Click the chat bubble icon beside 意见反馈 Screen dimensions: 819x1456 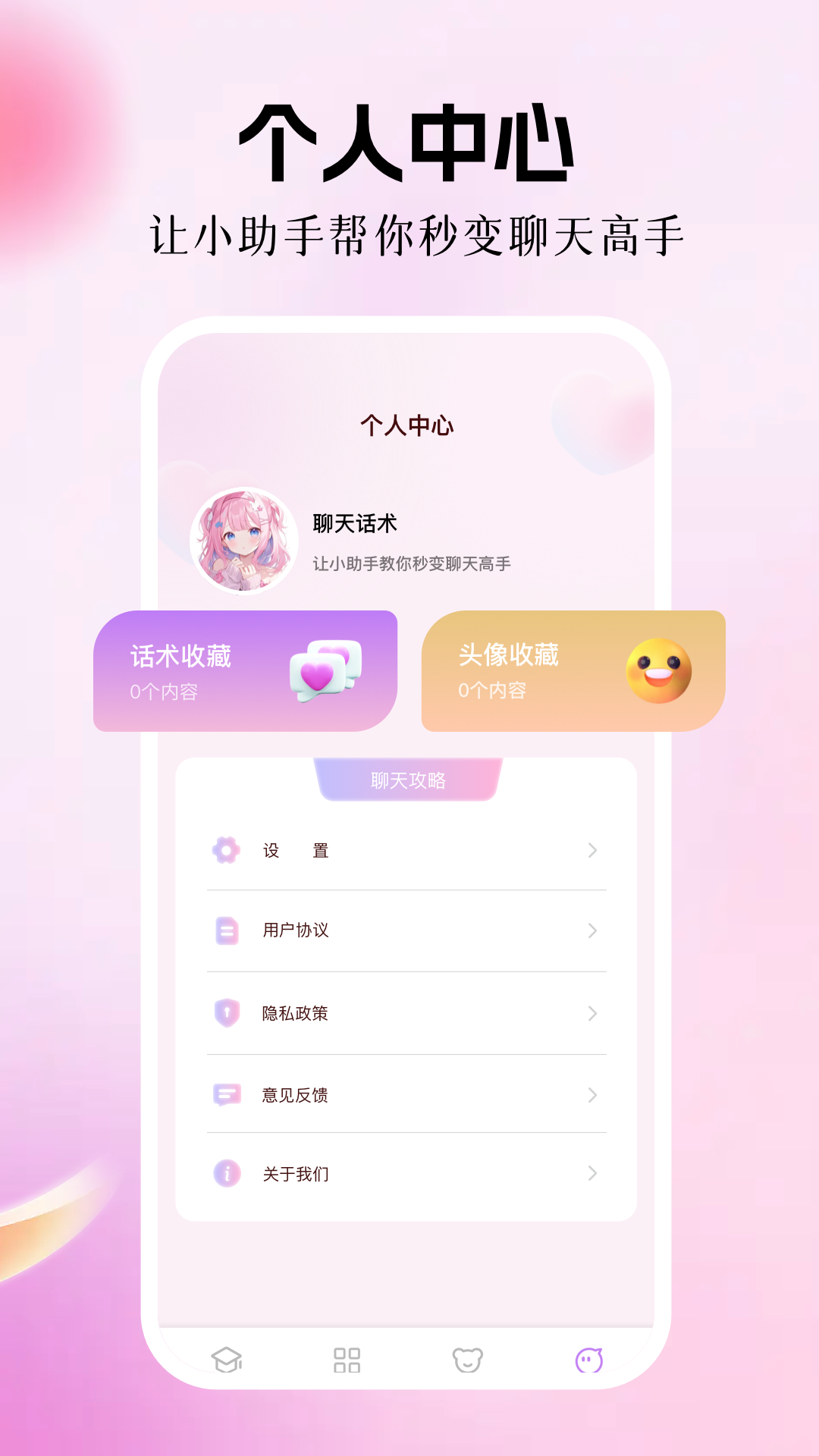click(227, 1094)
